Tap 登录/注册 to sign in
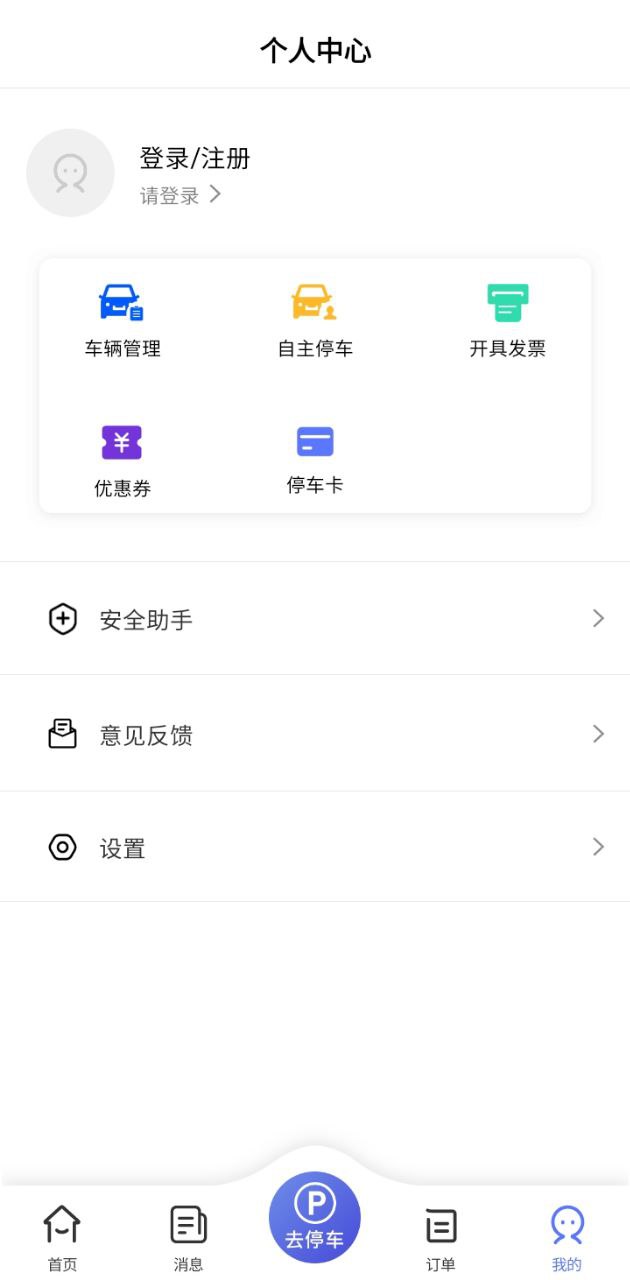 coord(195,158)
